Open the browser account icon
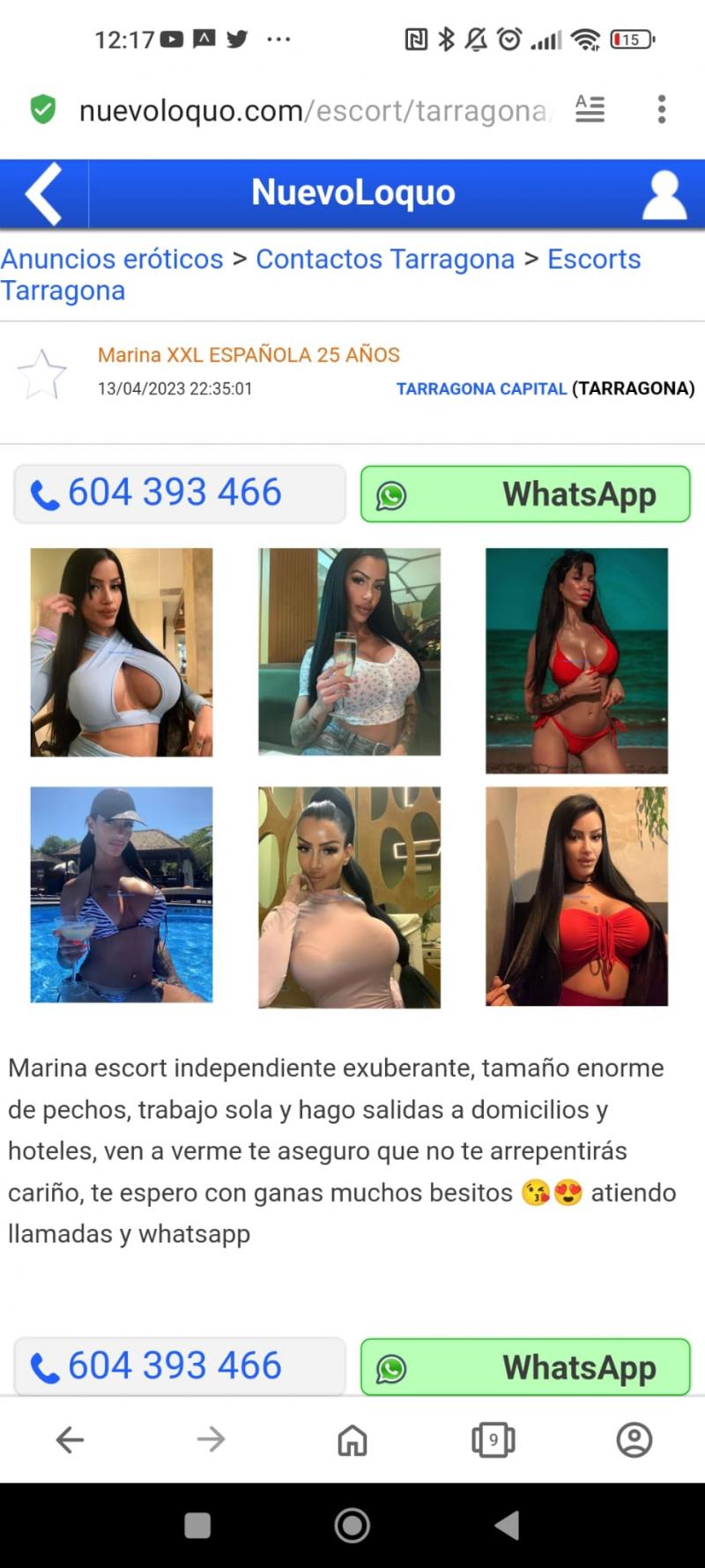Screen dimensions: 705x1568 [634, 1439]
